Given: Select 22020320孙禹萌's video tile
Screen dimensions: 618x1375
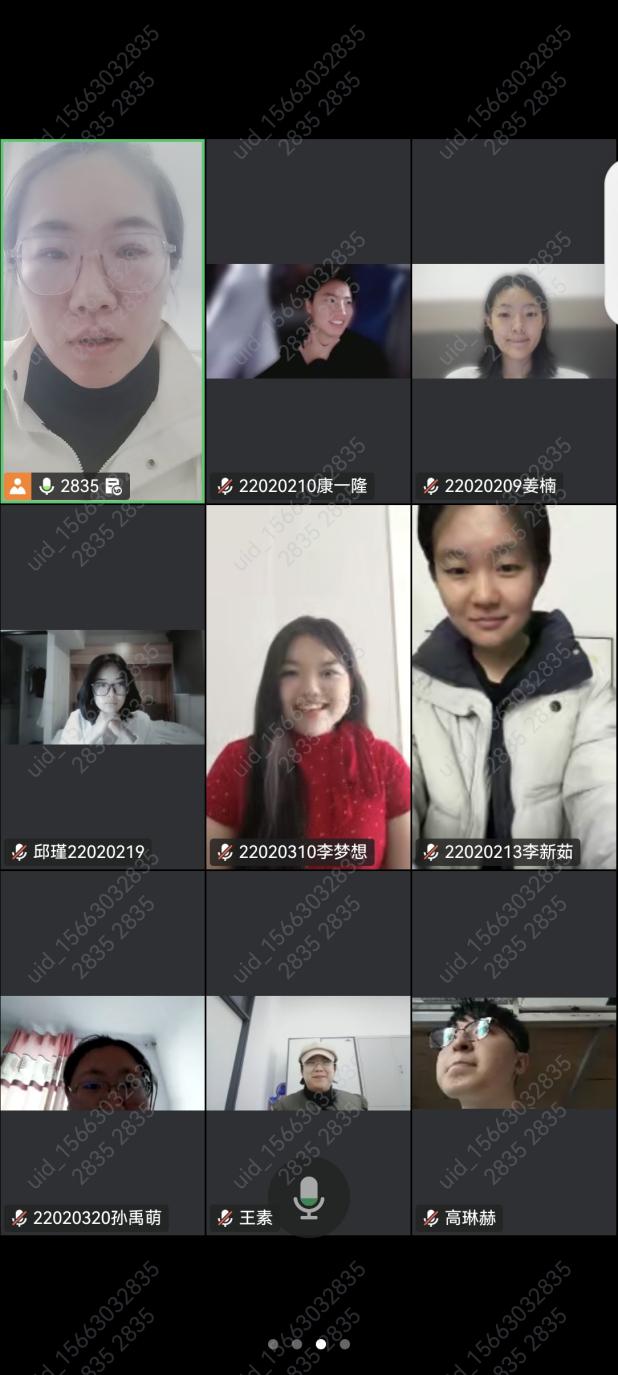Looking at the screenshot, I should [102, 1053].
